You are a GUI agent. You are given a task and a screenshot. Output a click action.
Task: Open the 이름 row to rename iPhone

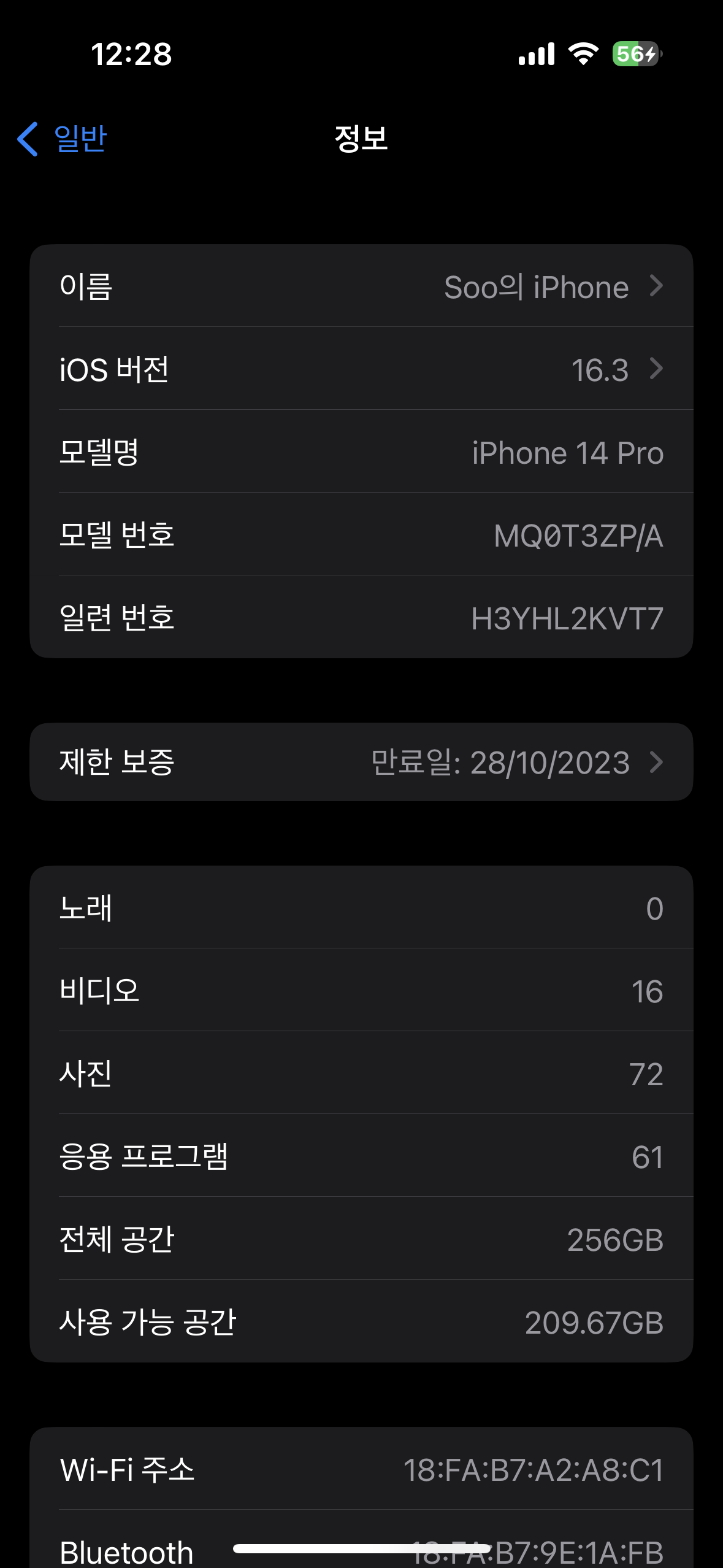pyautogui.click(x=361, y=286)
